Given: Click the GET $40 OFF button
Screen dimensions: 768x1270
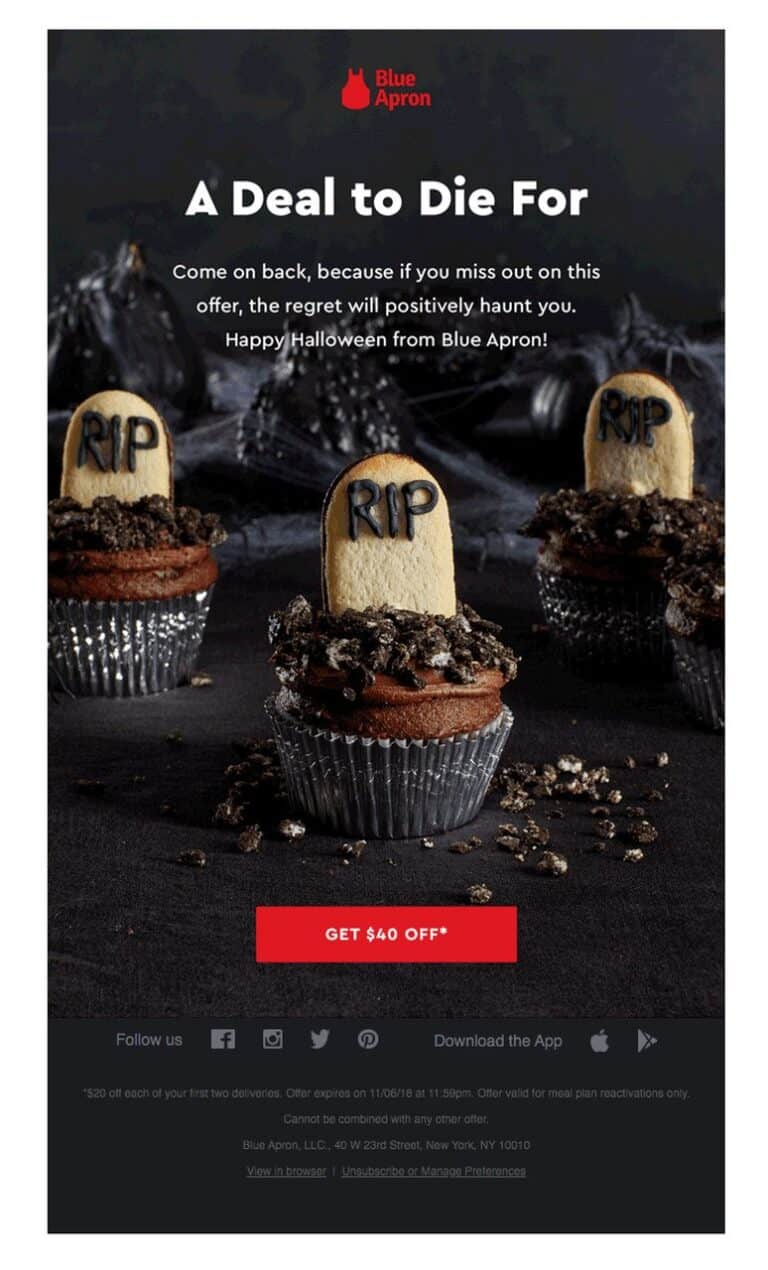Looking at the screenshot, I should (x=388, y=937).
